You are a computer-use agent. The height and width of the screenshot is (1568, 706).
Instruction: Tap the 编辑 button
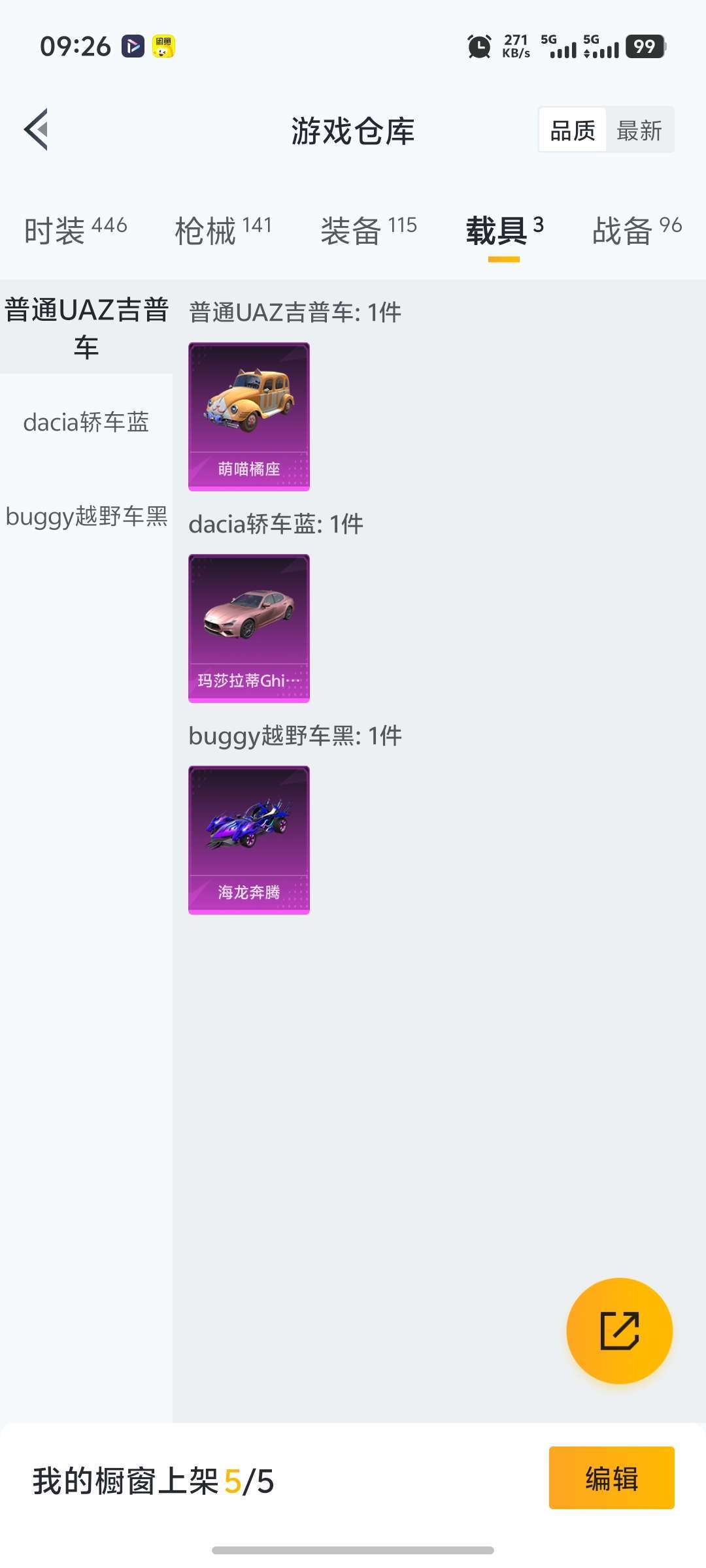click(x=612, y=1478)
